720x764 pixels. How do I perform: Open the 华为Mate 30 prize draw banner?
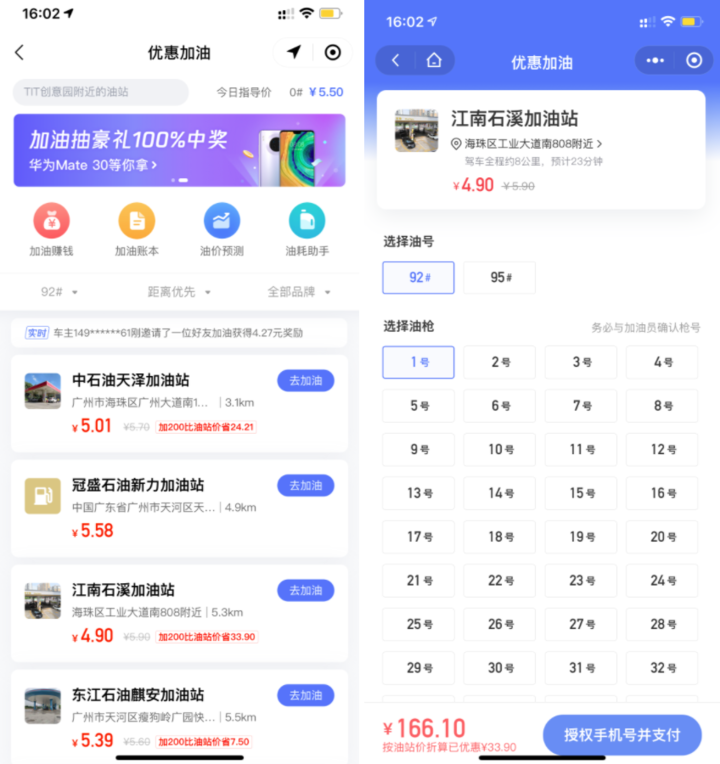(179, 150)
